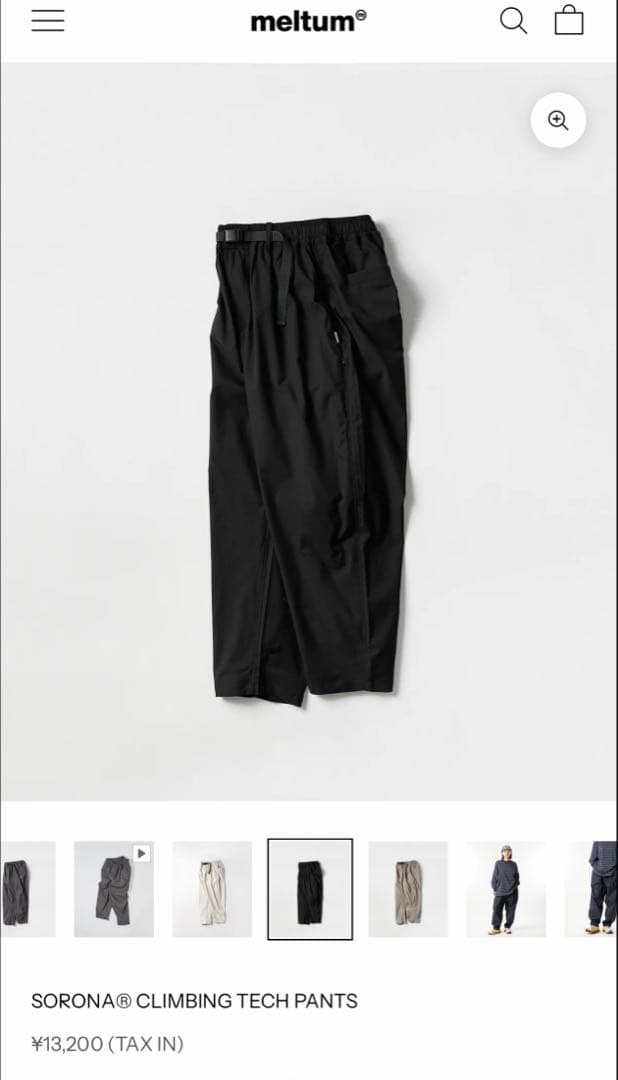
Task: Zoom into the product image
Action: coord(558,120)
